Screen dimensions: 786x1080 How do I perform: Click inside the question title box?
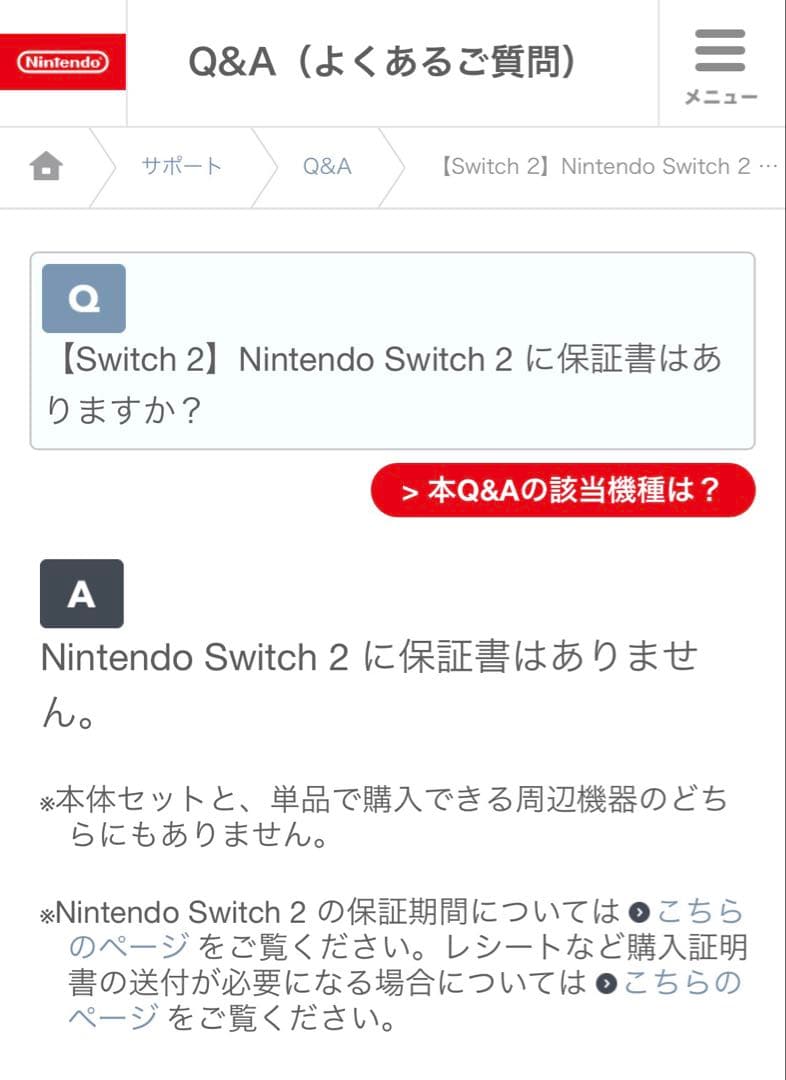coord(393,380)
